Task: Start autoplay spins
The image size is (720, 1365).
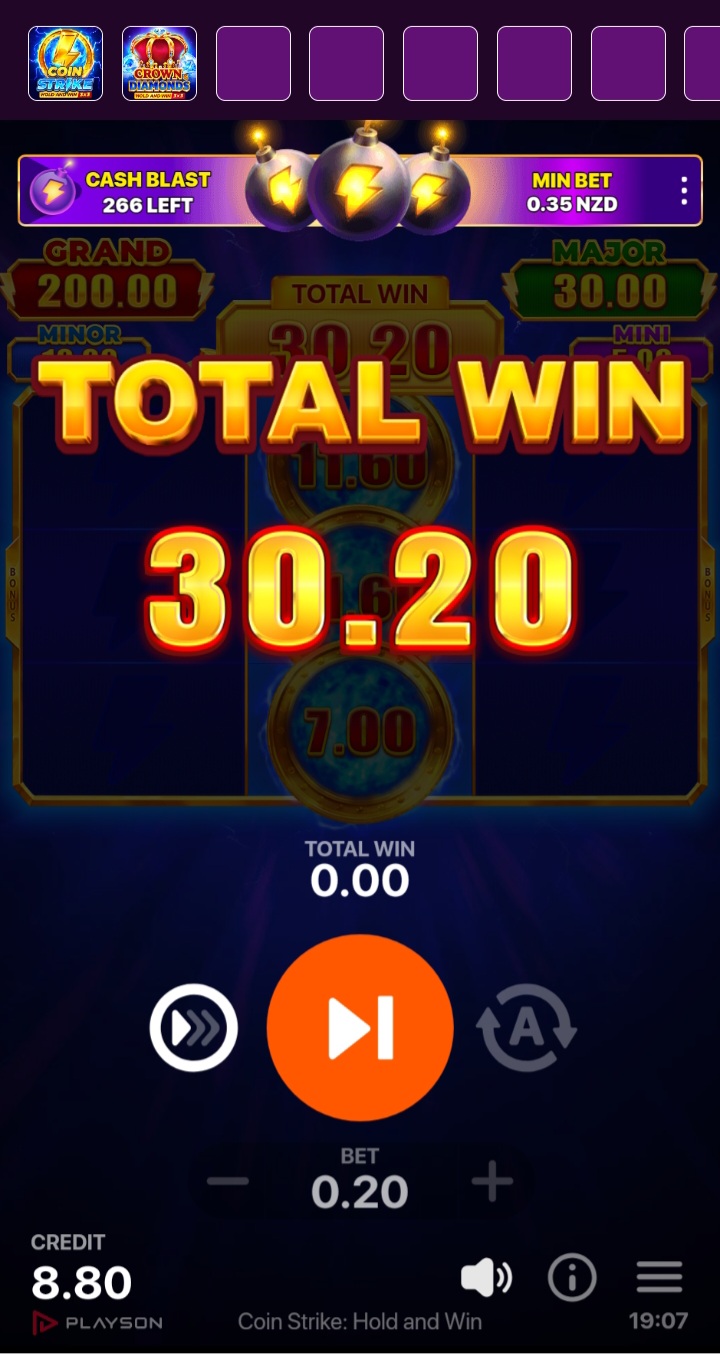Action: click(526, 1027)
